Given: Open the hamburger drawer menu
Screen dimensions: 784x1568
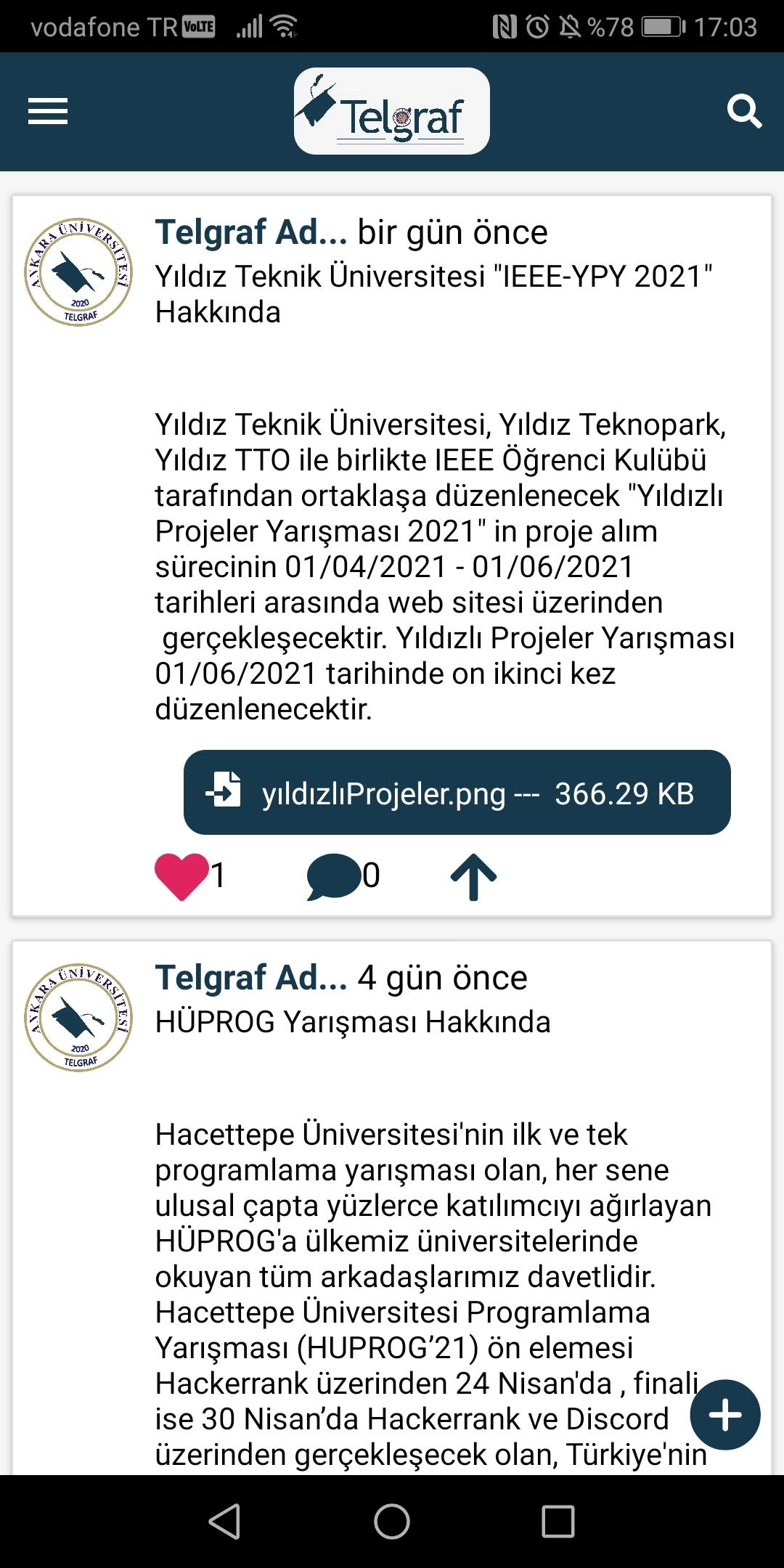Looking at the screenshot, I should pos(48,112).
